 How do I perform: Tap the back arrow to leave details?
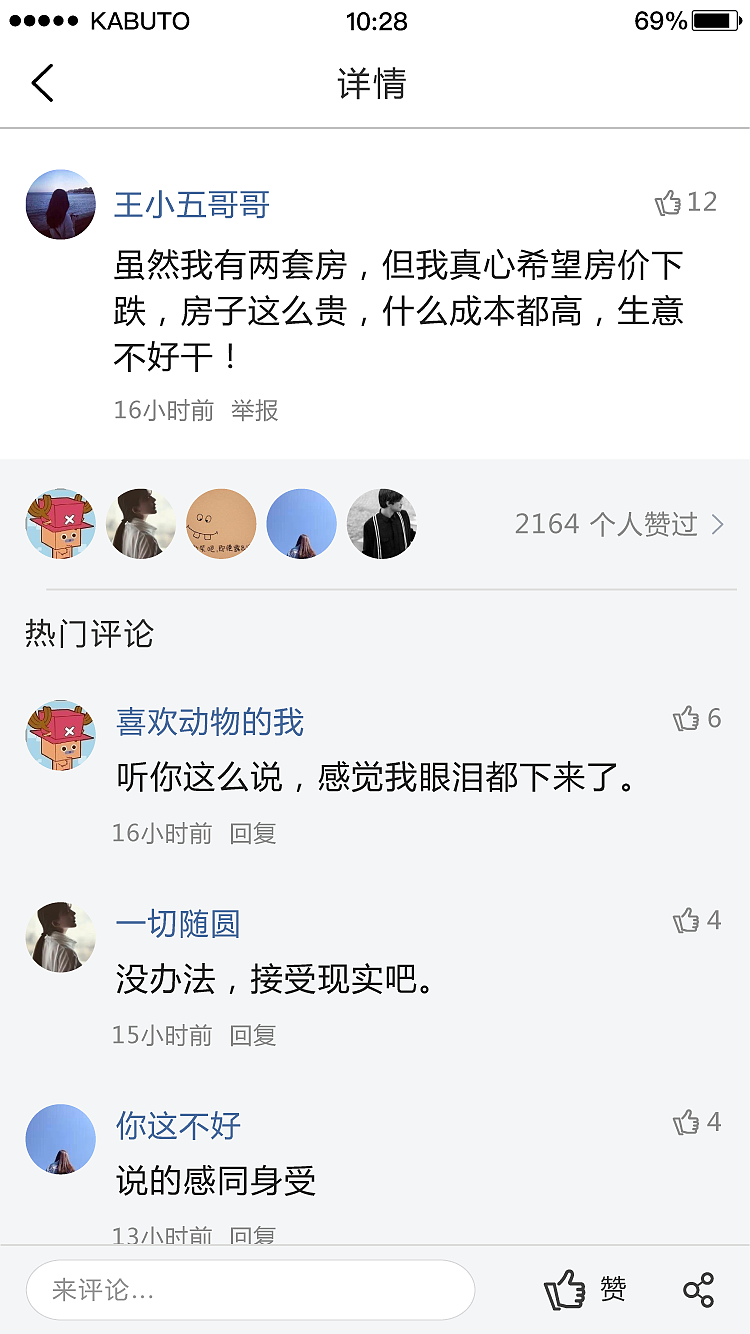click(42, 84)
